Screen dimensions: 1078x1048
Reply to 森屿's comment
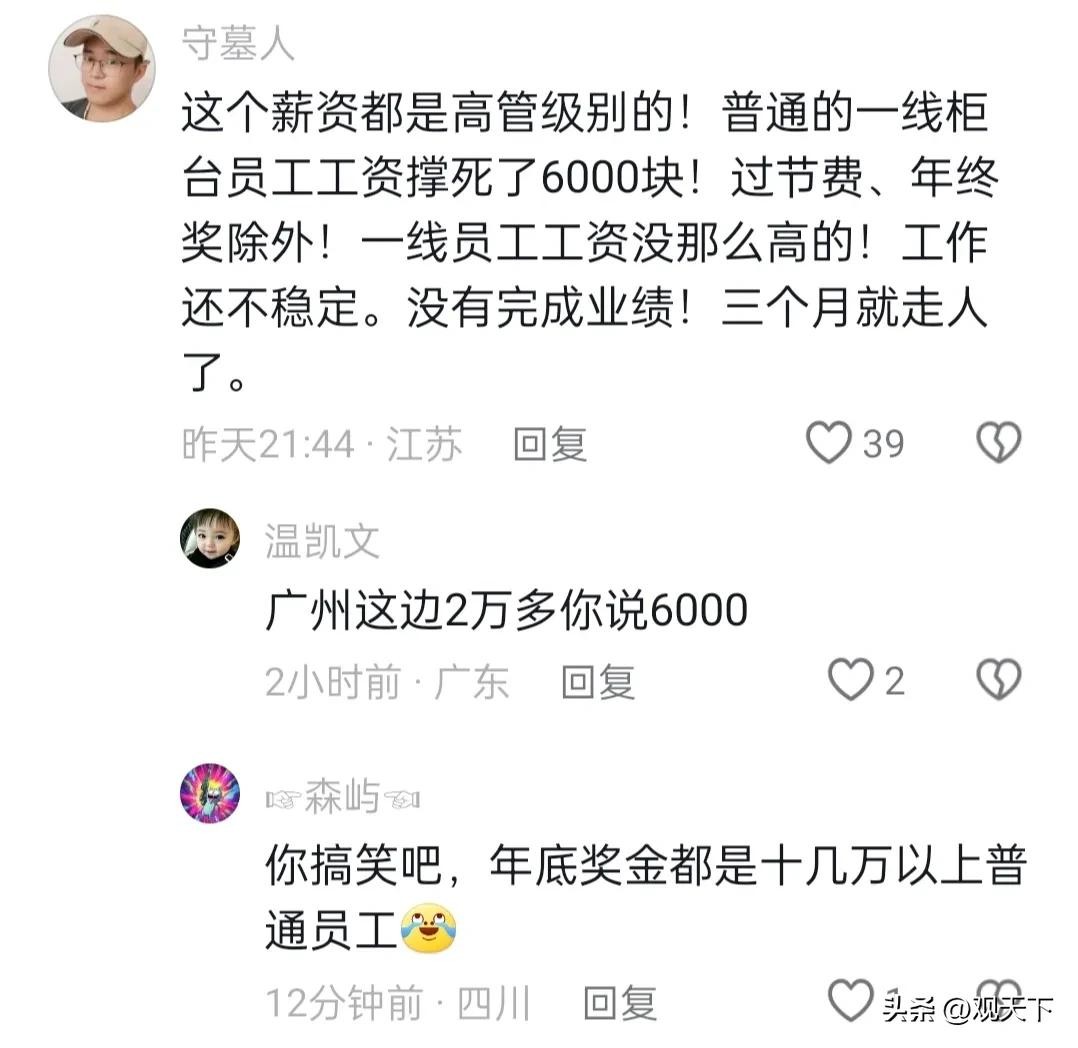(x=620, y=1002)
